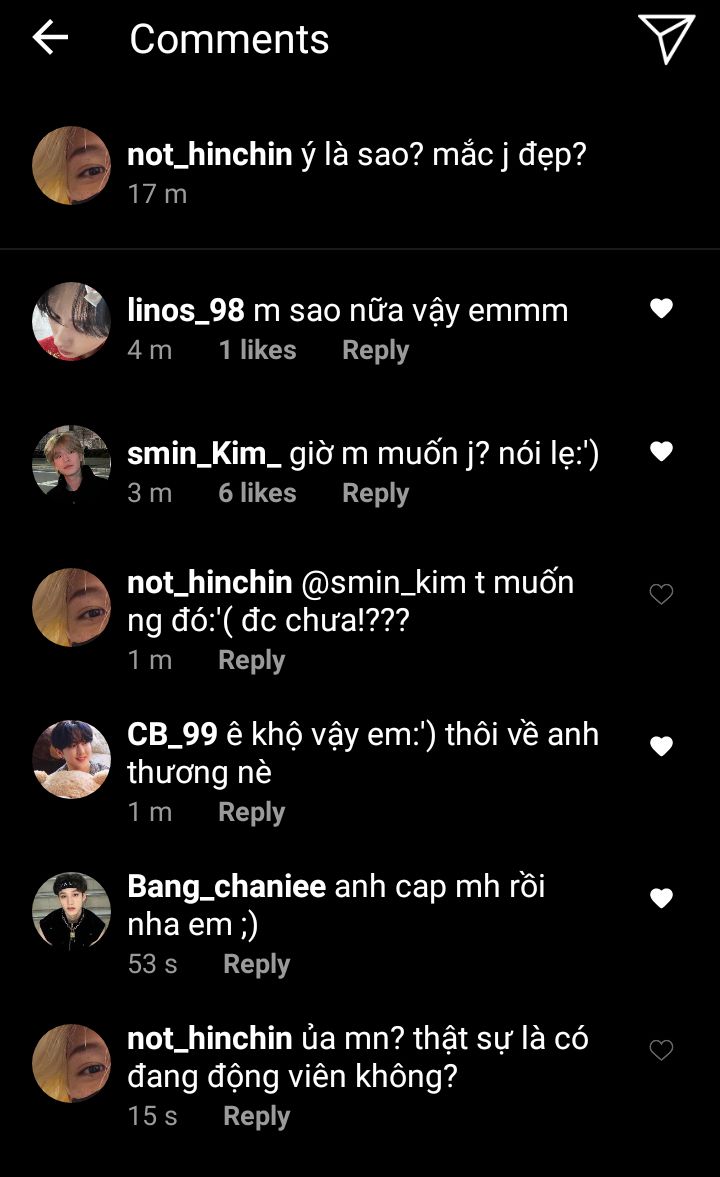Reply to smin_Kim_'s comment

point(375,493)
